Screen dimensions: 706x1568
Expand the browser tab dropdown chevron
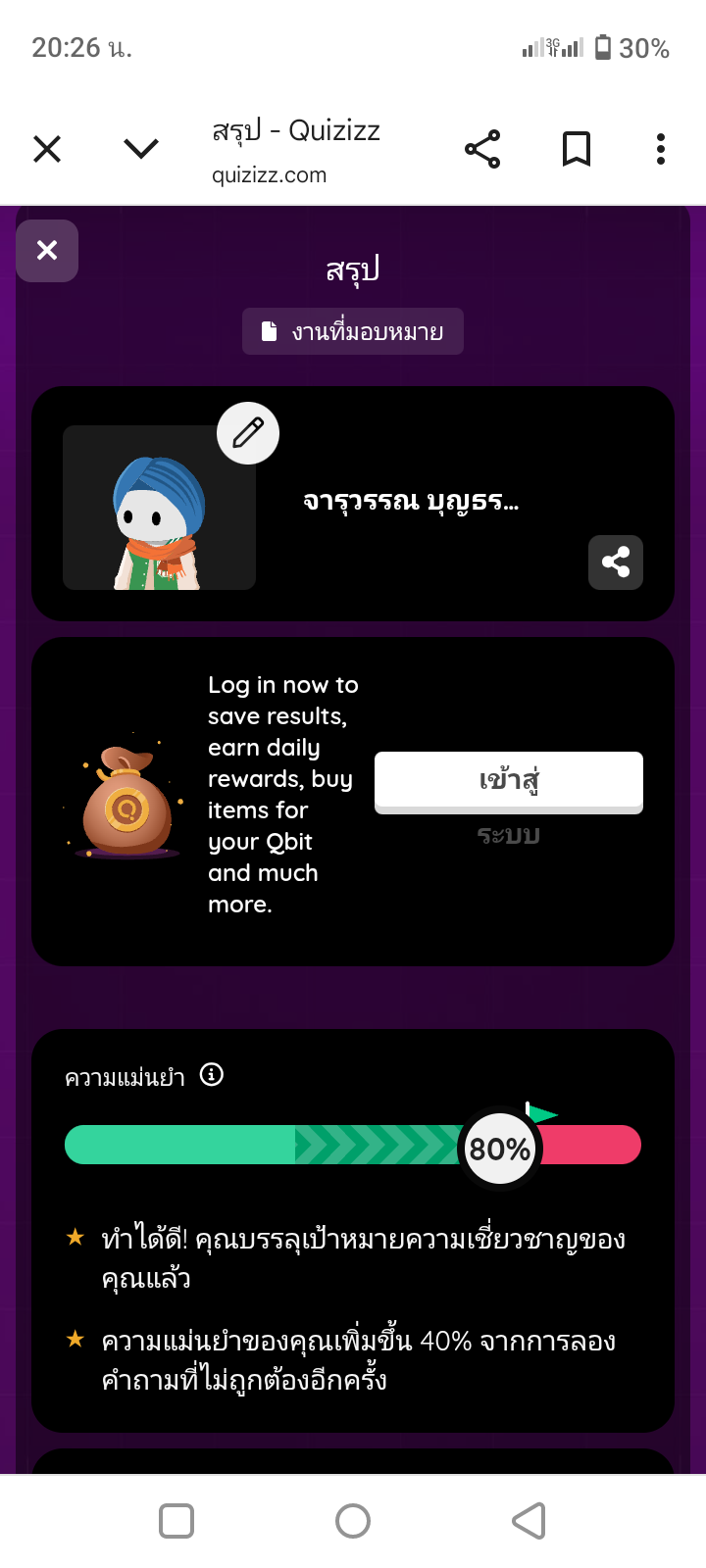pyautogui.click(x=141, y=149)
